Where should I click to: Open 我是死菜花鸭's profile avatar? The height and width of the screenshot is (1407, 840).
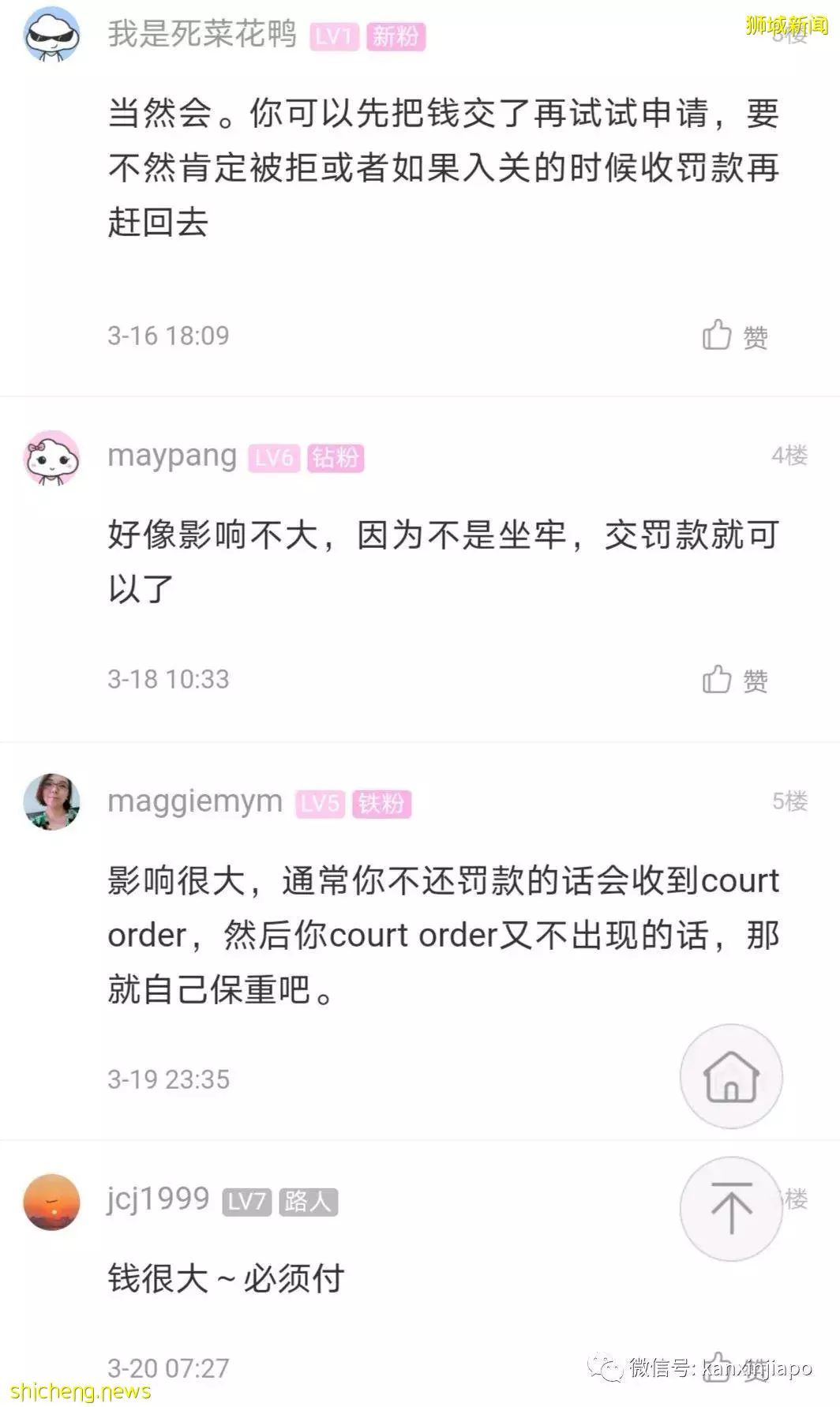52,34
